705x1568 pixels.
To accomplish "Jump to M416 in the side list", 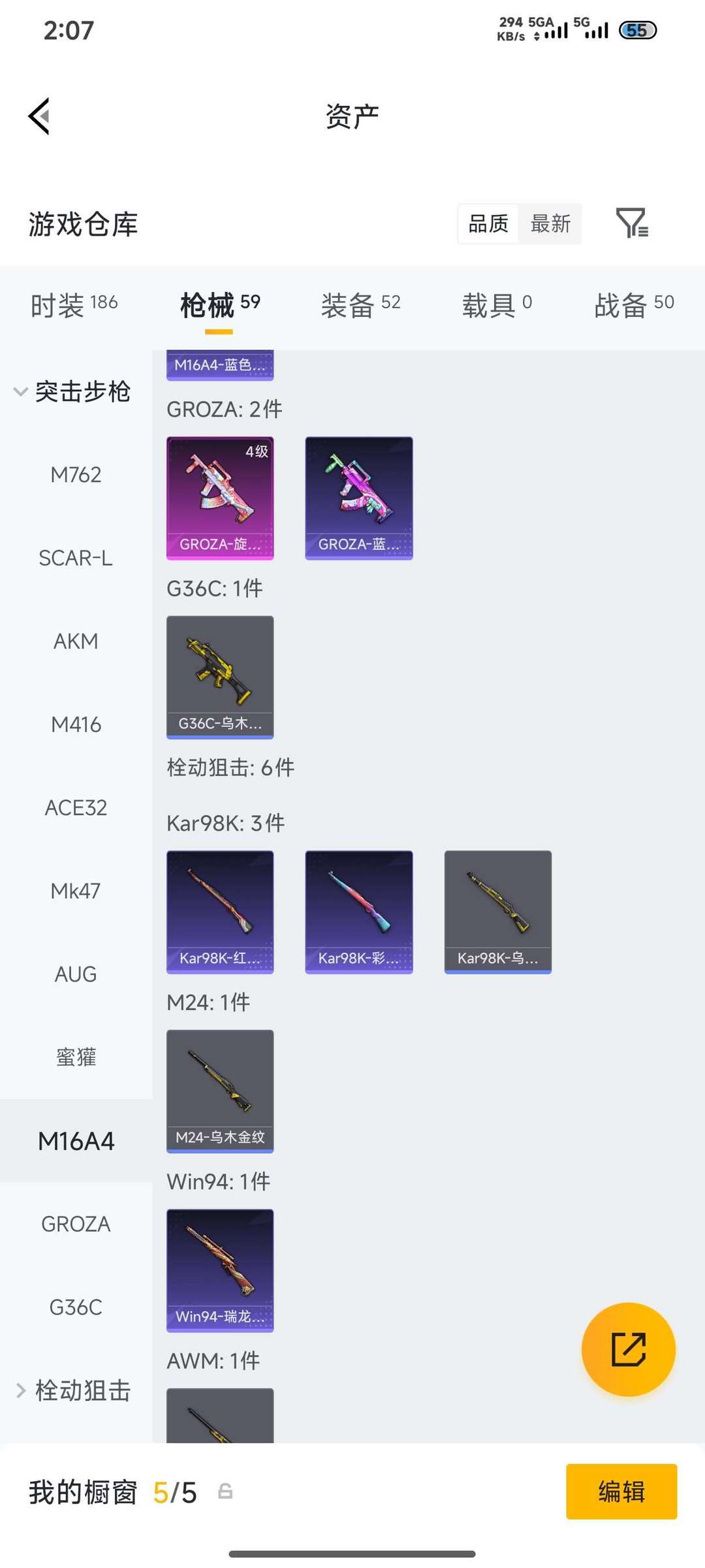I will tap(76, 724).
